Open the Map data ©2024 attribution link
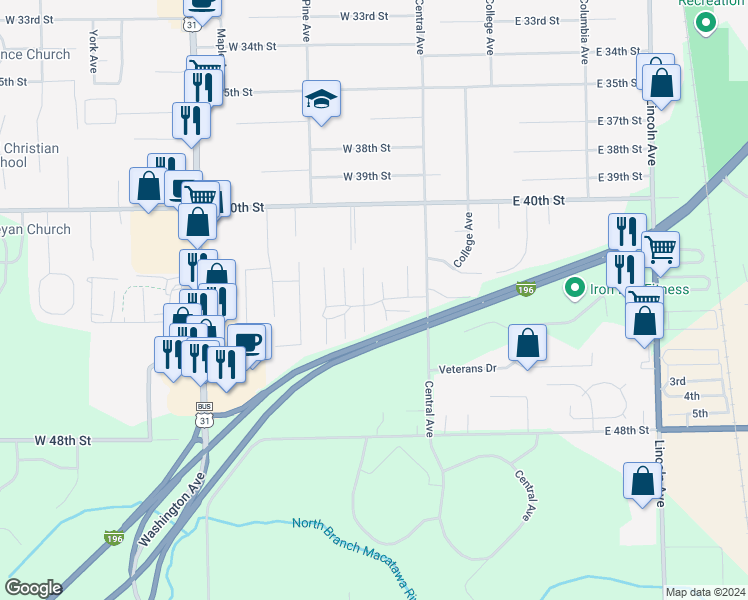The height and width of the screenshot is (600, 748). click(x=705, y=592)
